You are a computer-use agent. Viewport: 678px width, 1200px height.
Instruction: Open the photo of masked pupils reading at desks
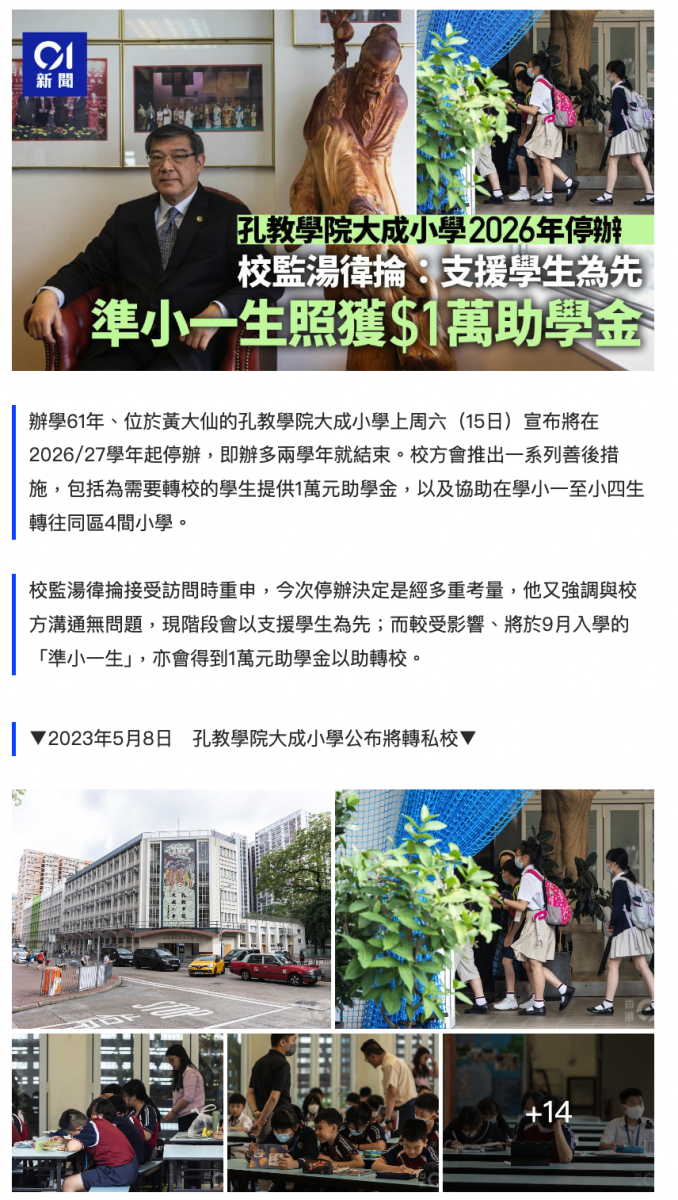coord(333,1112)
